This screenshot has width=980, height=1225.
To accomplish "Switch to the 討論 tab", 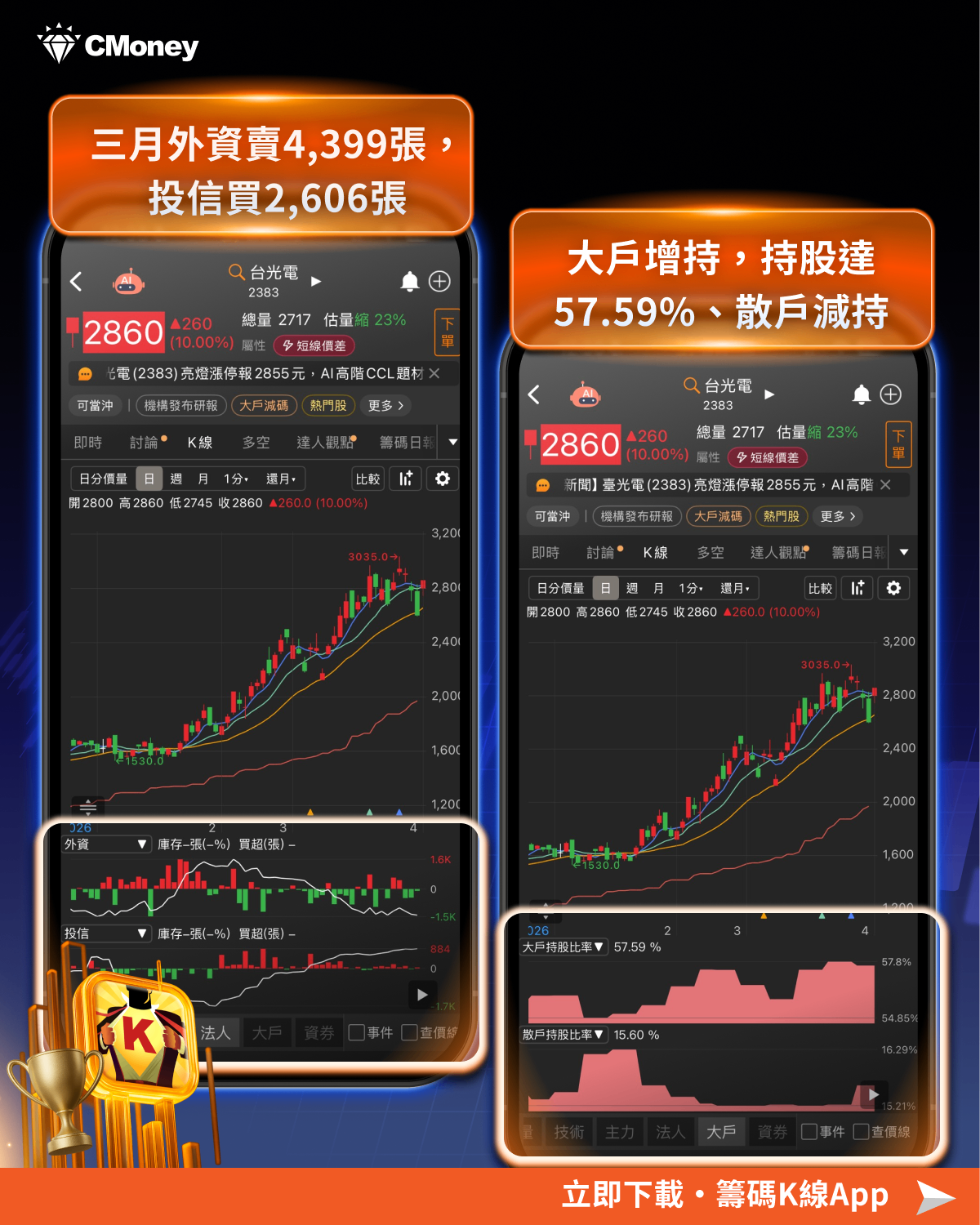I will 145,443.
